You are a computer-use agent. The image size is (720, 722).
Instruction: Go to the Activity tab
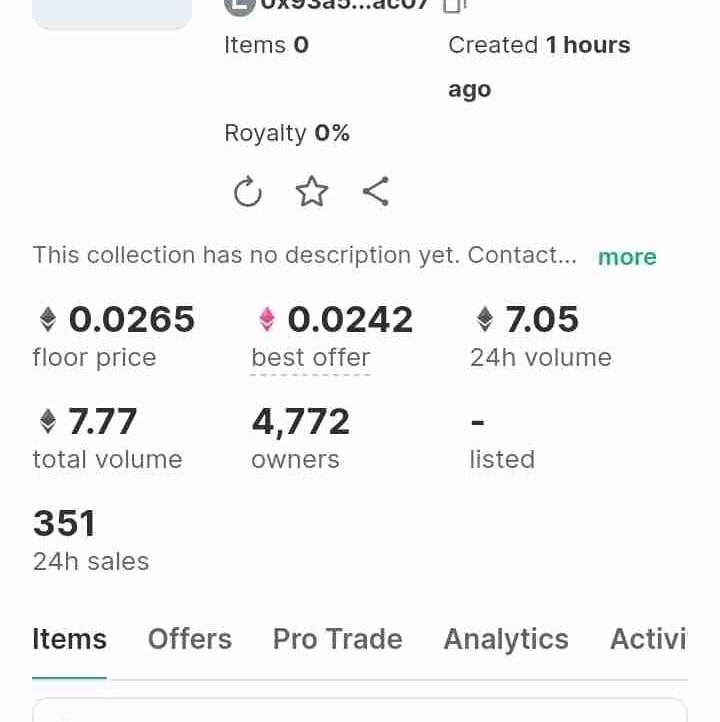tap(649, 639)
